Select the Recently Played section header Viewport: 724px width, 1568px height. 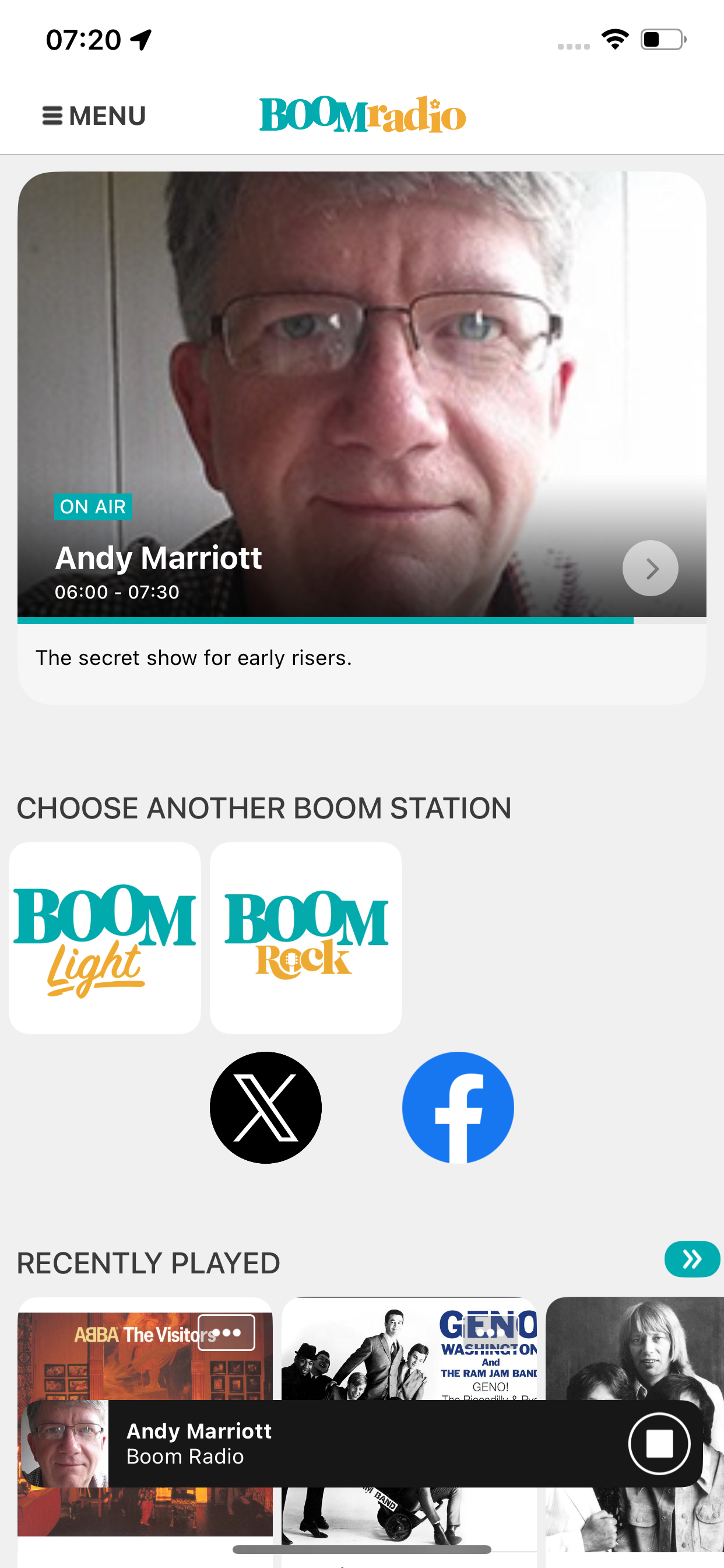(x=148, y=1262)
